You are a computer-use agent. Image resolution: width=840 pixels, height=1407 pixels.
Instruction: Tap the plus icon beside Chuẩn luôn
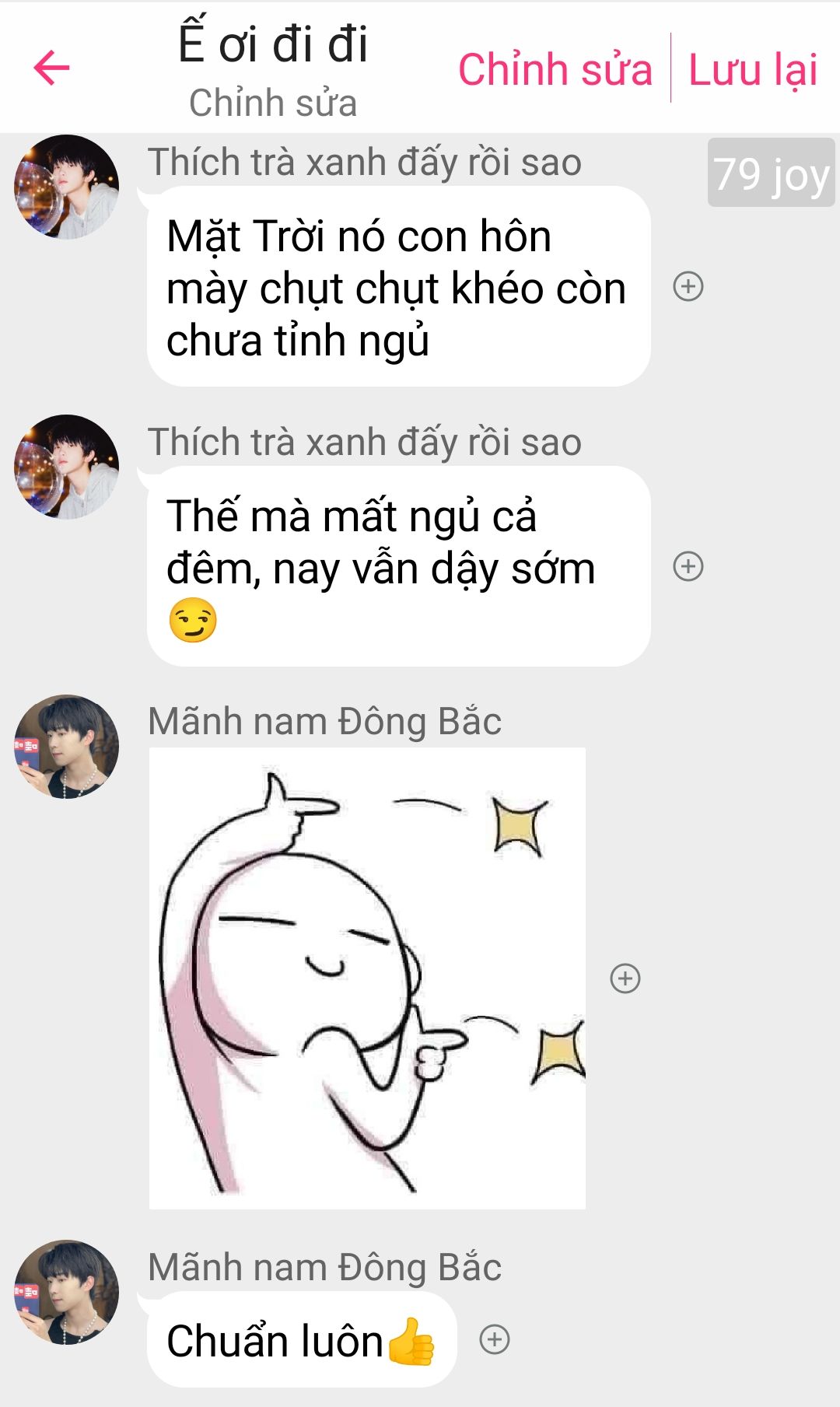point(495,1339)
